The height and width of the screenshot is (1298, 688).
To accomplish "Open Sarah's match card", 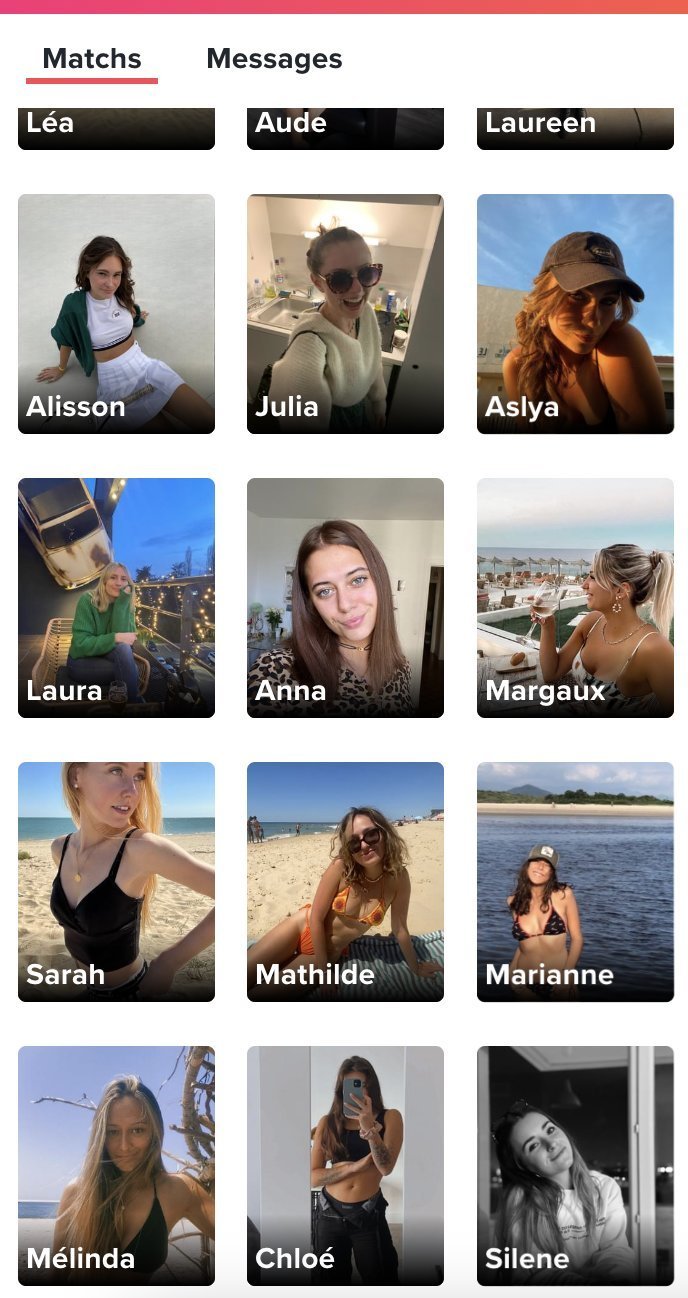I will pos(116,882).
